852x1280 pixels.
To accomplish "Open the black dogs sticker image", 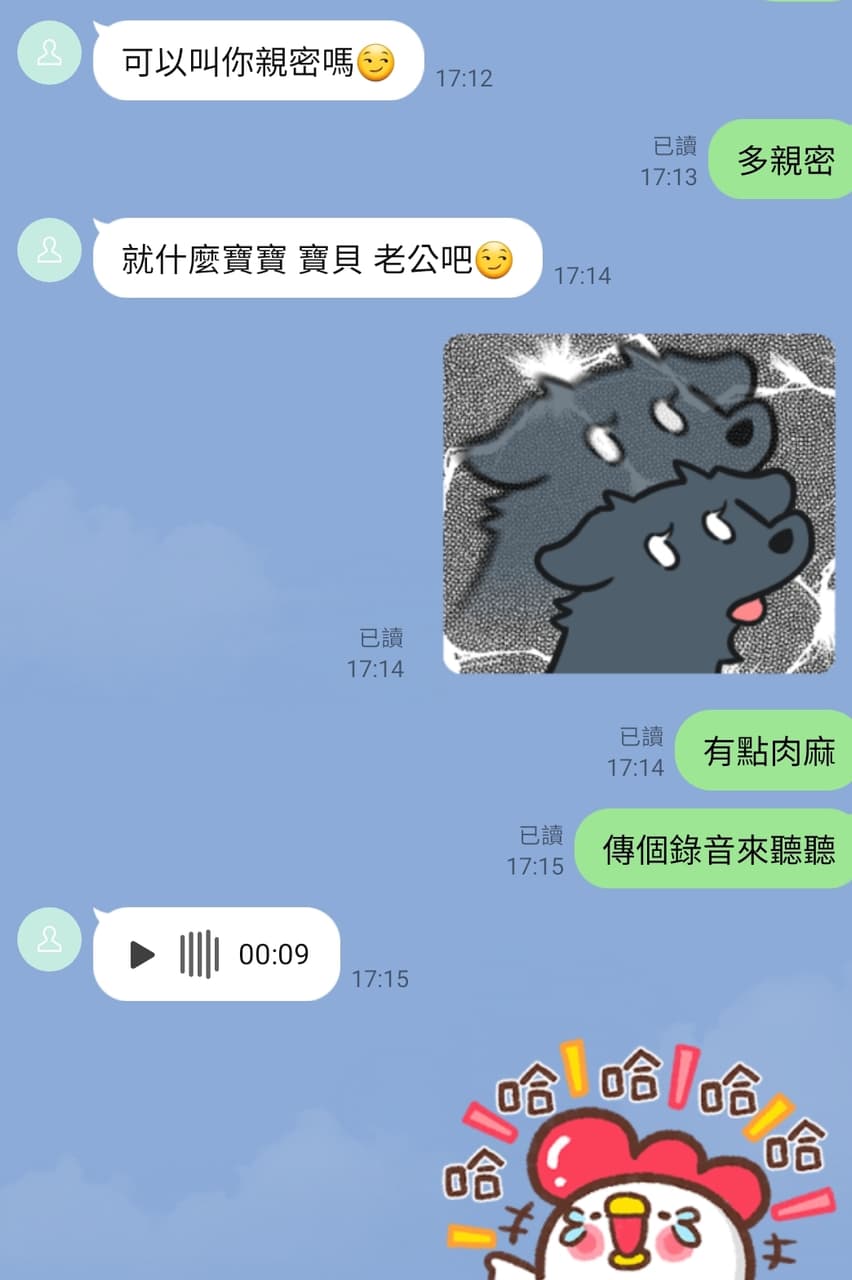I will point(638,503).
